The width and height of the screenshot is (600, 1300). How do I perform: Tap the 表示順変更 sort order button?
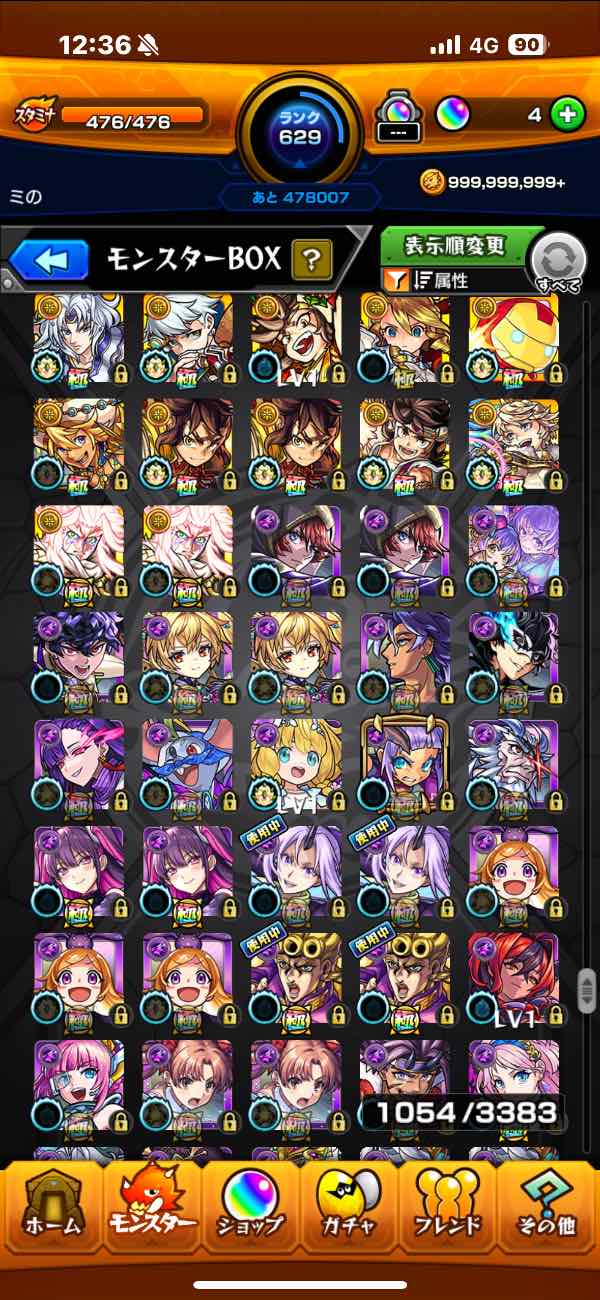(455, 245)
